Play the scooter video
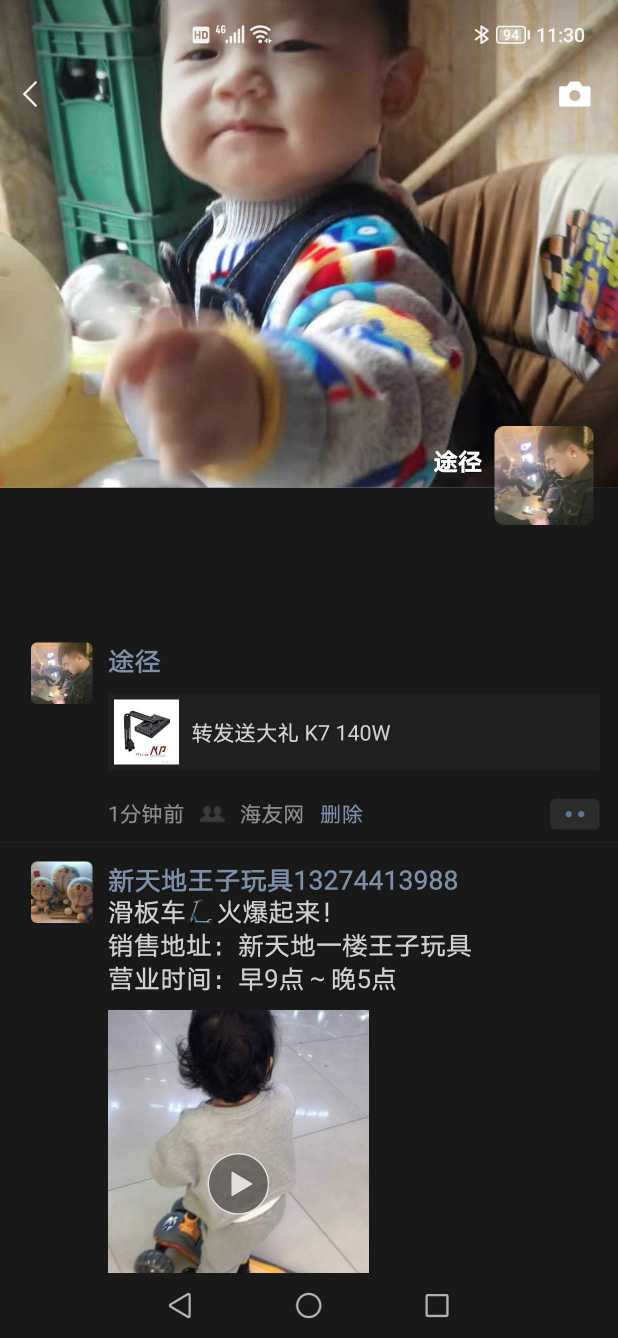This screenshot has height=1338, width=618. pyautogui.click(x=238, y=1184)
